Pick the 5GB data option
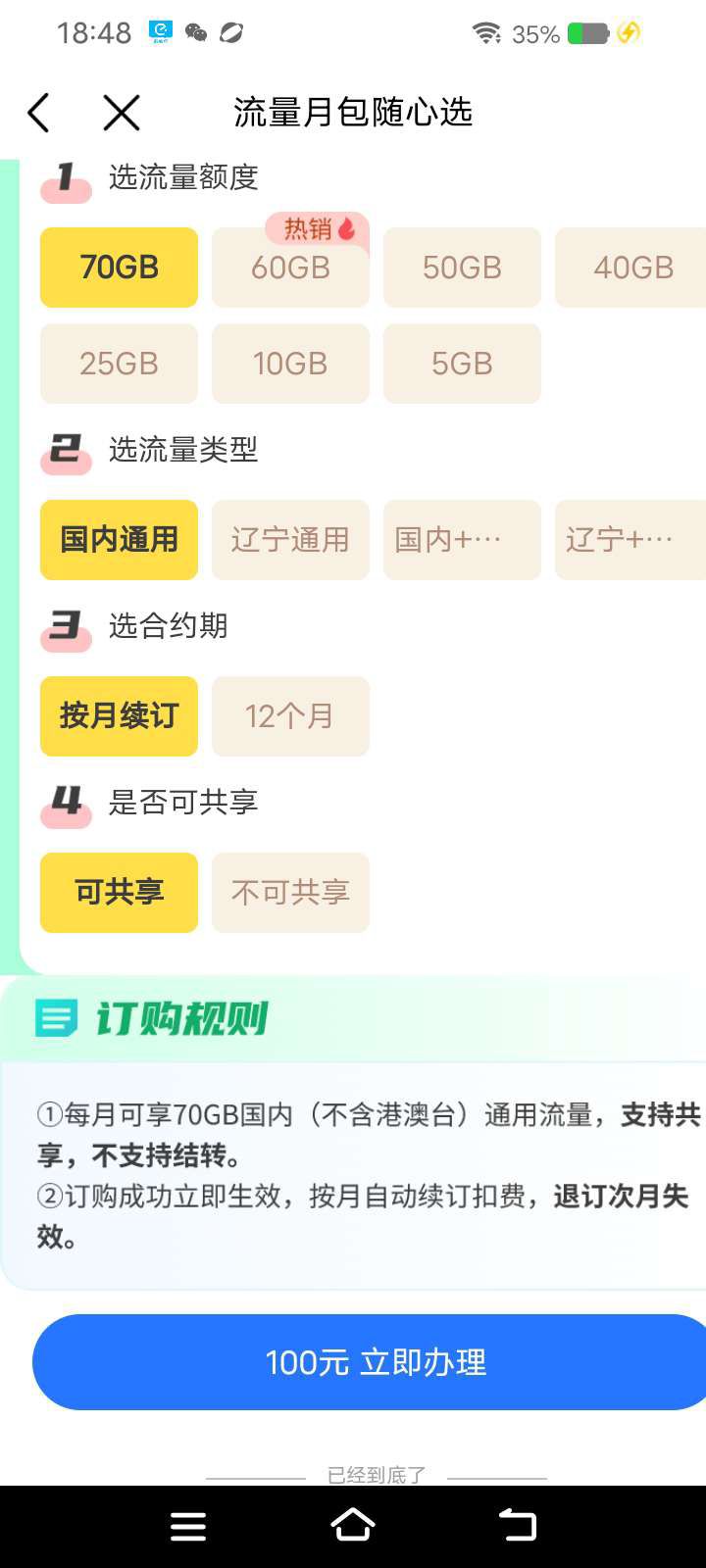 click(462, 364)
